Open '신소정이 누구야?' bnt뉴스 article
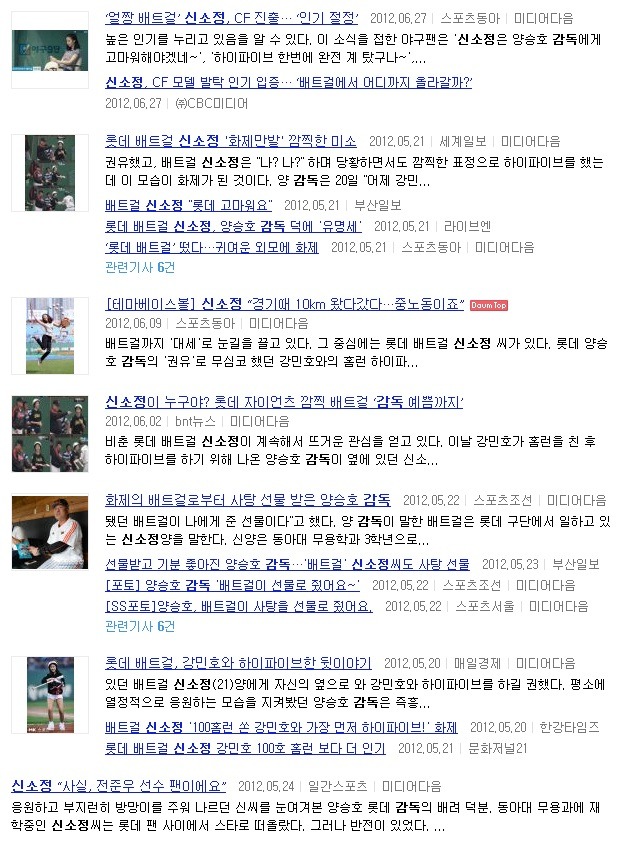 click(284, 402)
